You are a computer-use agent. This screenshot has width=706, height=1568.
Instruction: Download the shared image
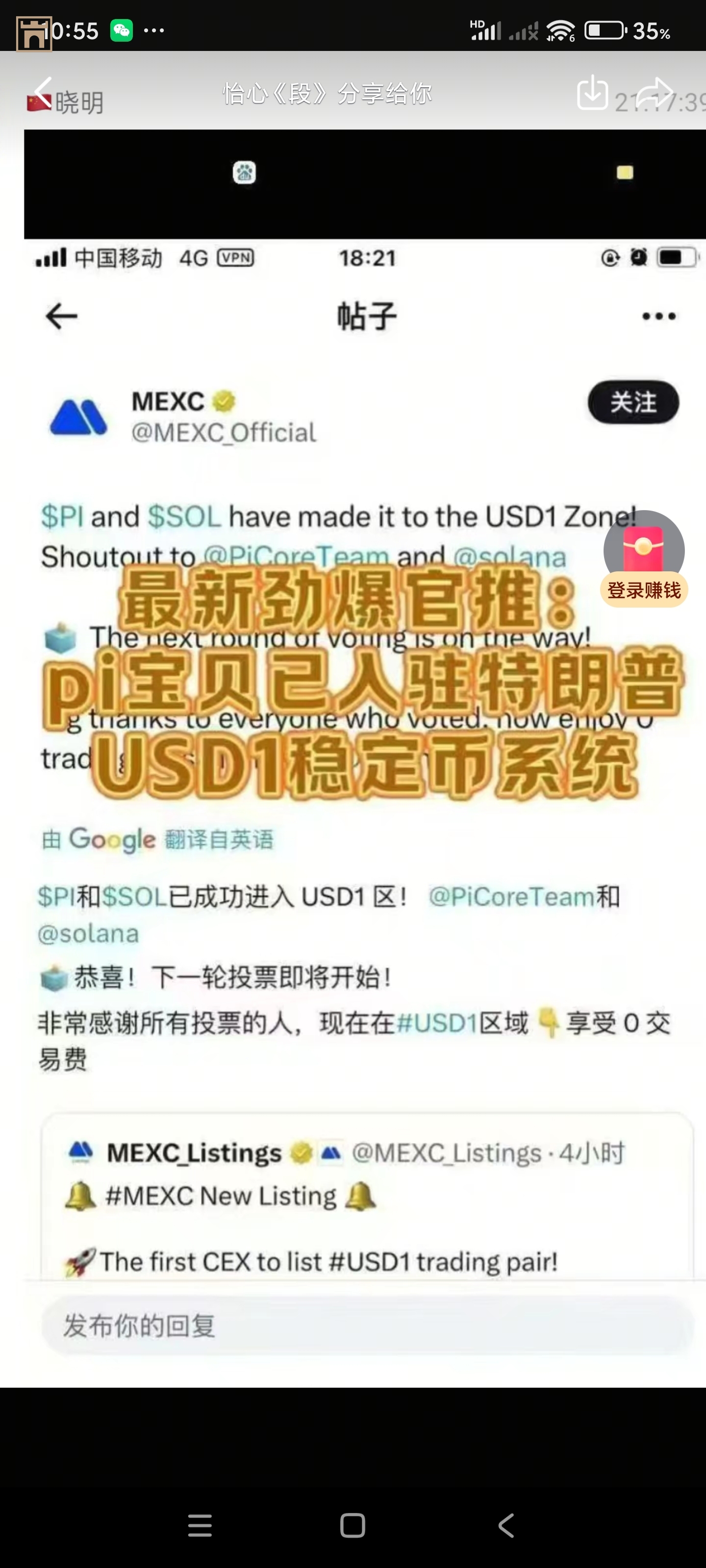(592, 93)
